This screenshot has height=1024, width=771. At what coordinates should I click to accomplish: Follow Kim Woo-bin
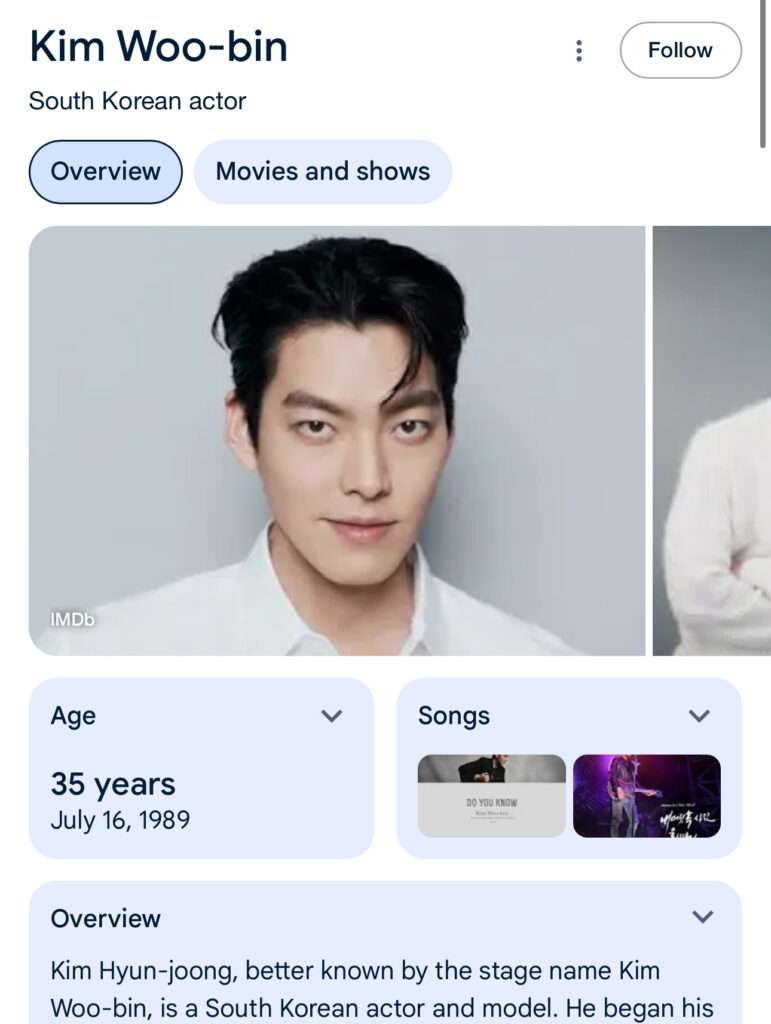click(x=680, y=50)
